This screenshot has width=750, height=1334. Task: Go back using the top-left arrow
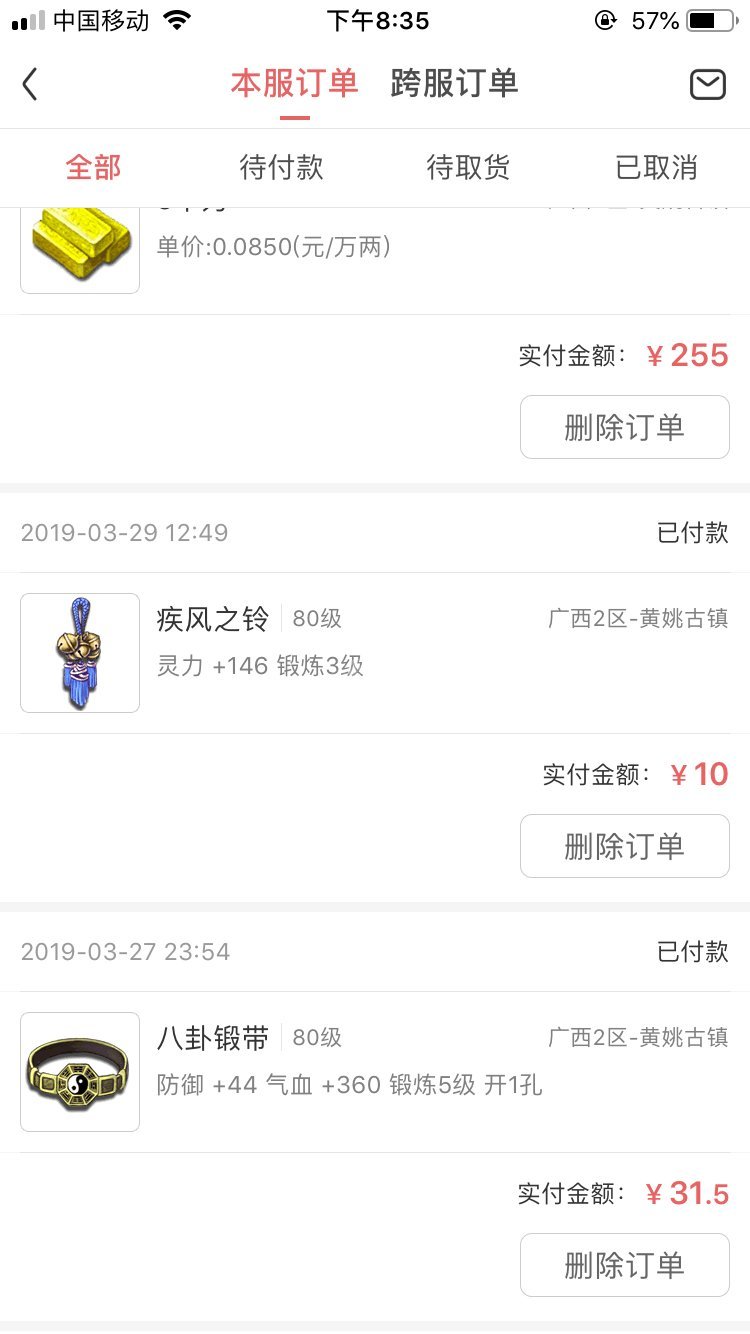point(30,84)
